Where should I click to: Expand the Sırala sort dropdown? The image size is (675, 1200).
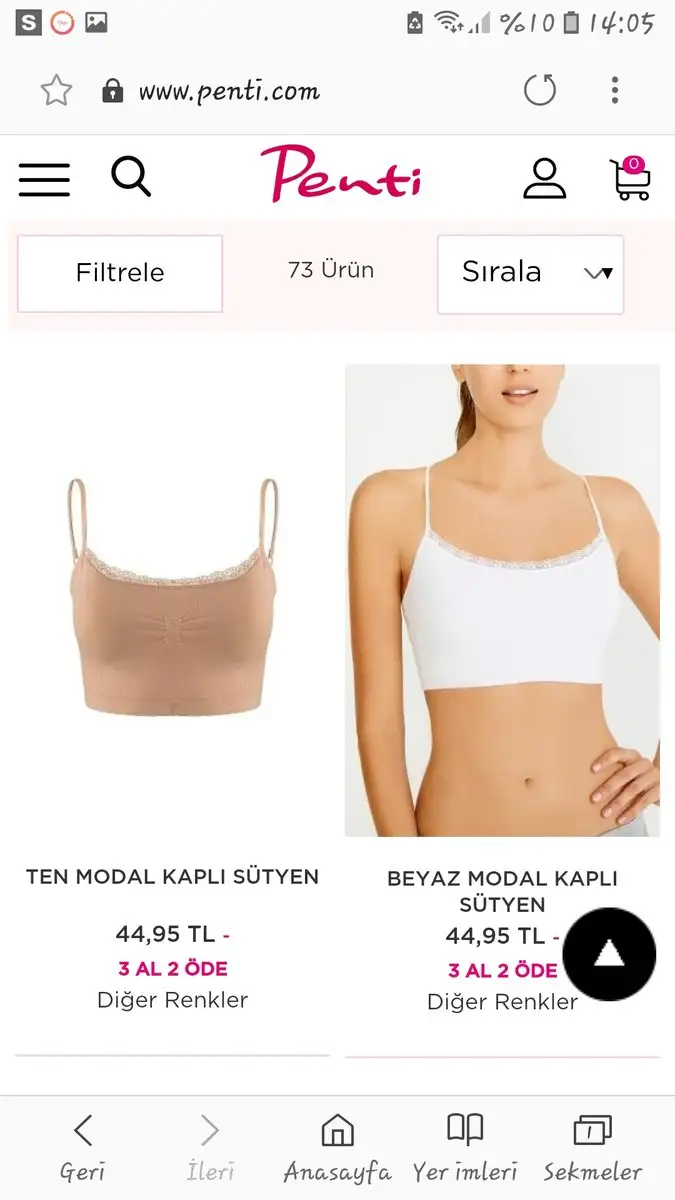tap(530, 273)
